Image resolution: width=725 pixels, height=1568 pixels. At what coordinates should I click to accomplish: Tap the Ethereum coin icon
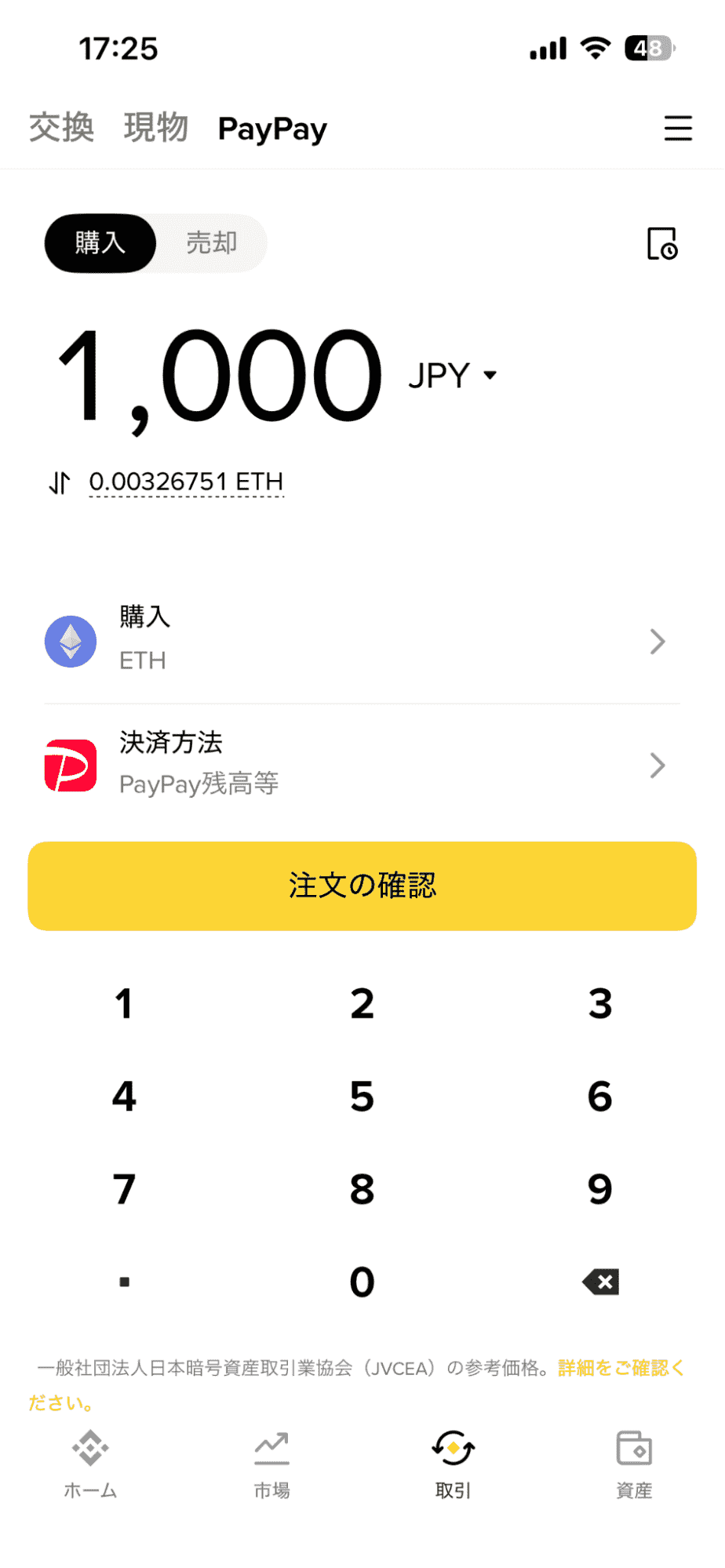71,641
